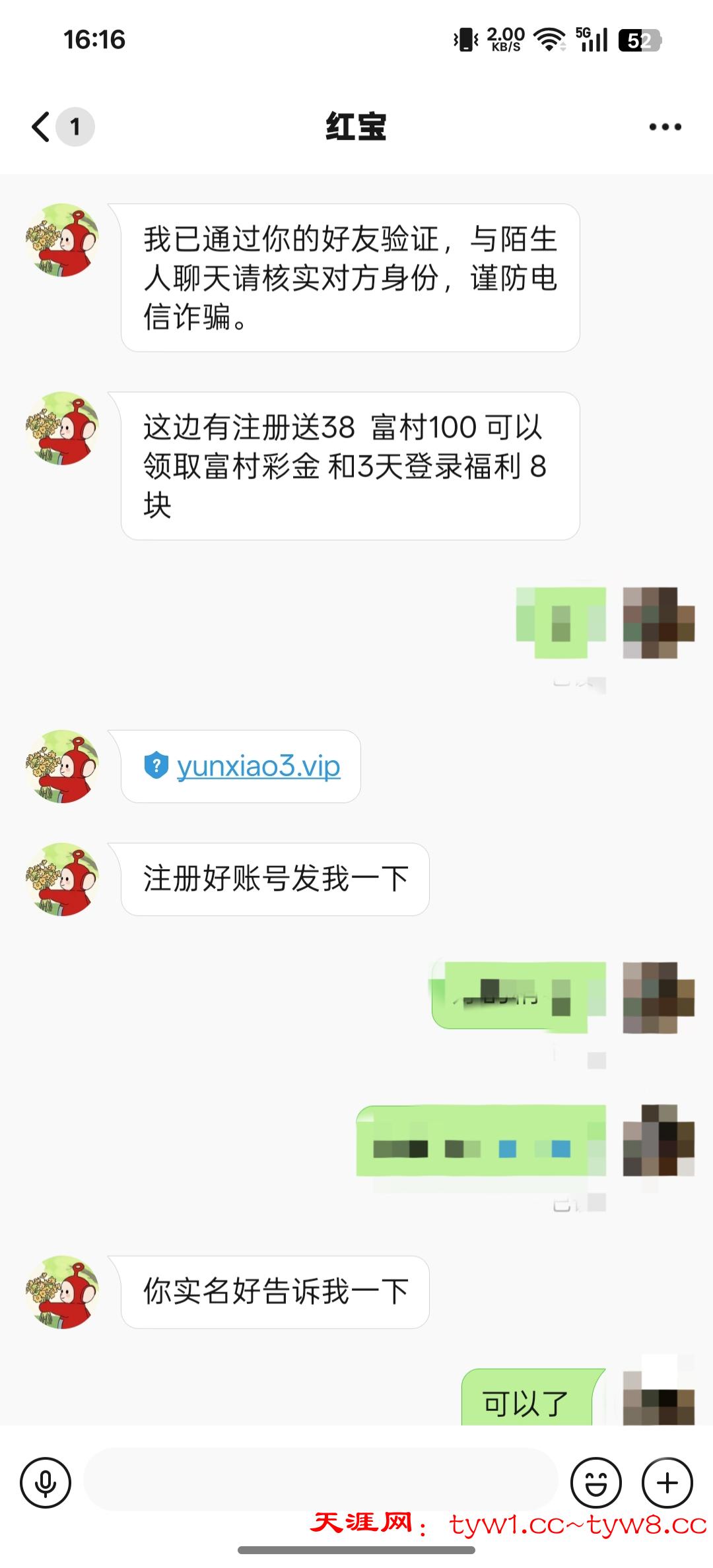Focus the message text field

click(x=320, y=1480)
